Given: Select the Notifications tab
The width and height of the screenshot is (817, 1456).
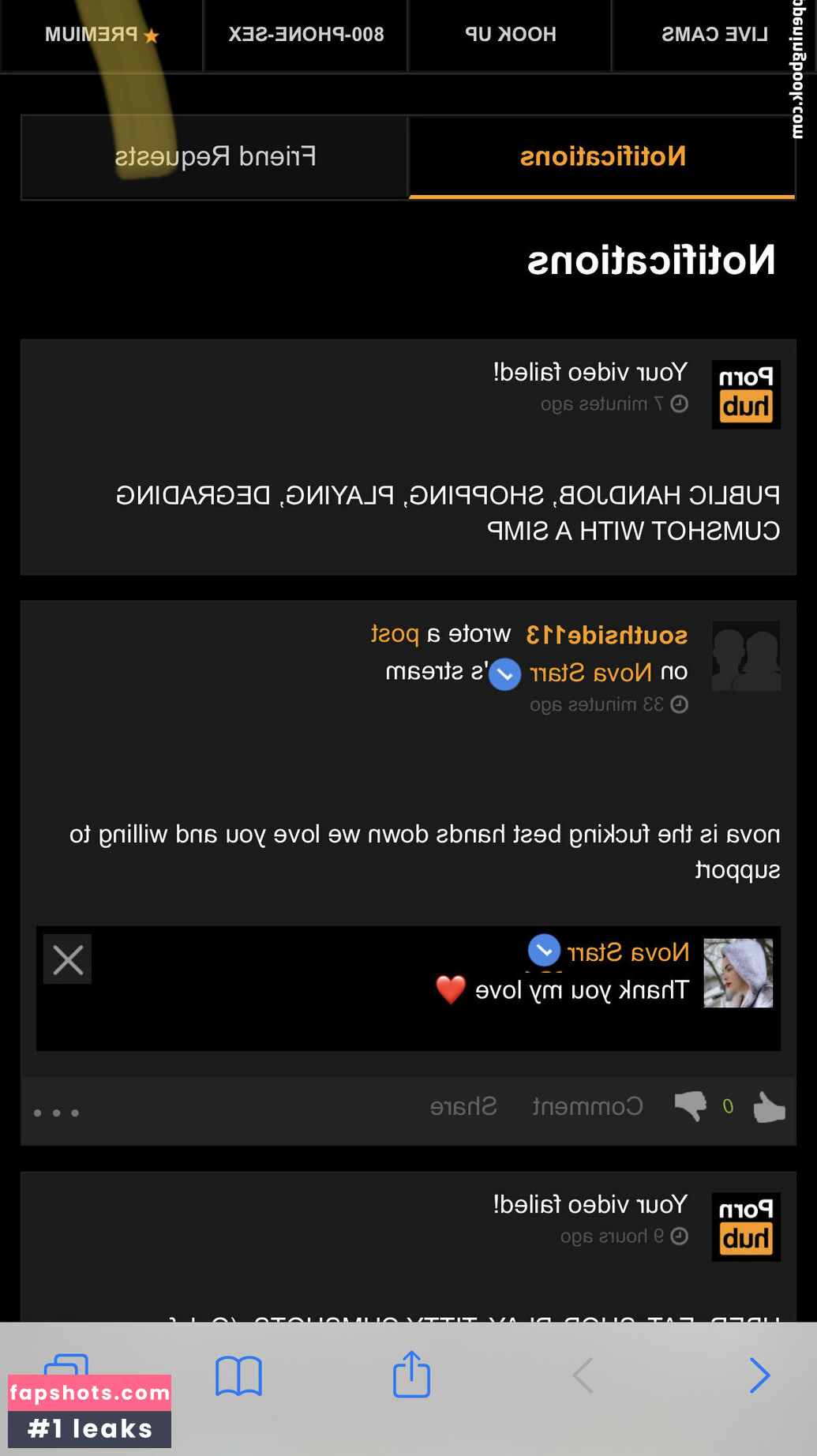Looking at the screenshot, I should 602,156.
